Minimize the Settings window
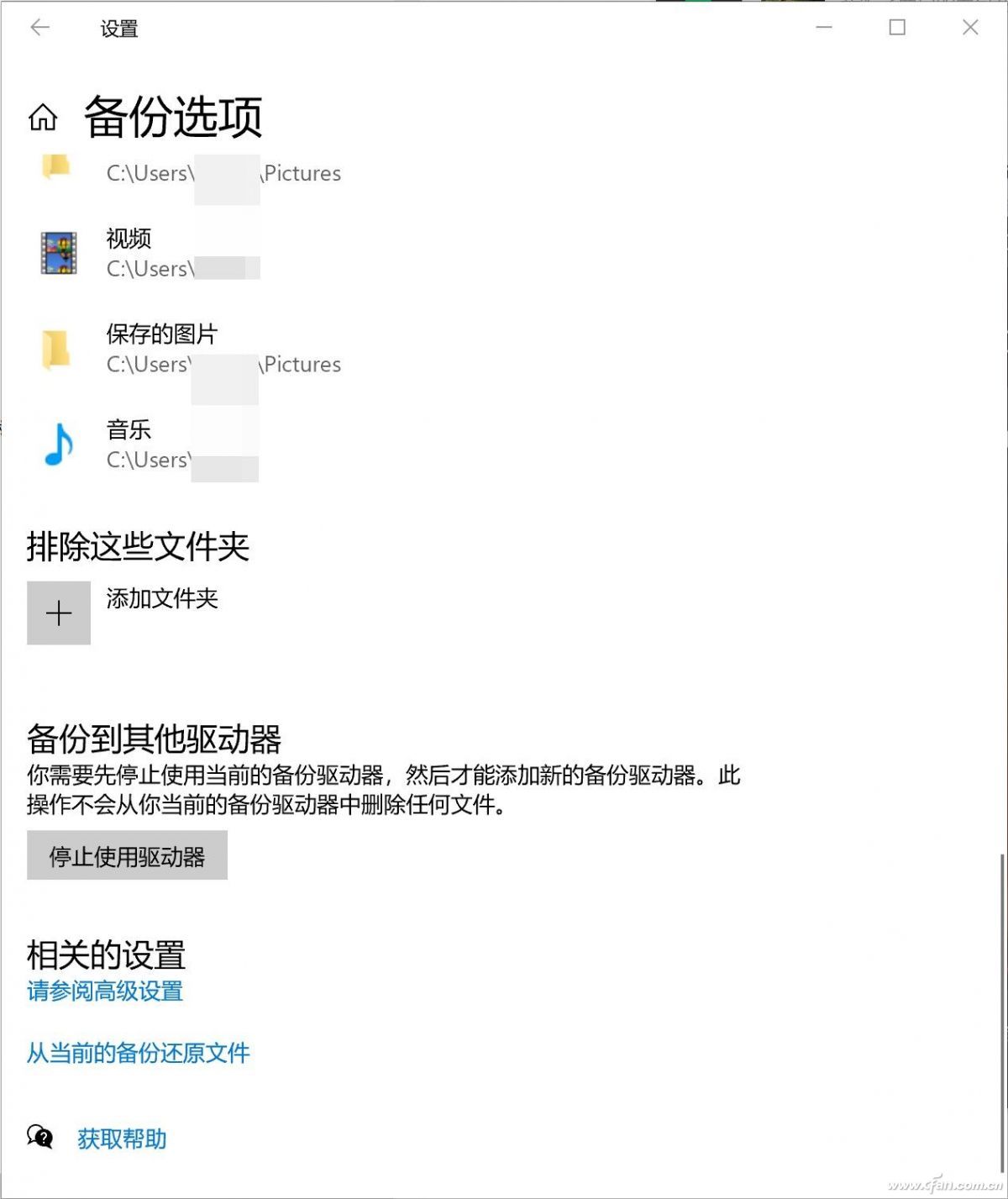This screenshot has height=1199, width=1008. tap(823, 28)
